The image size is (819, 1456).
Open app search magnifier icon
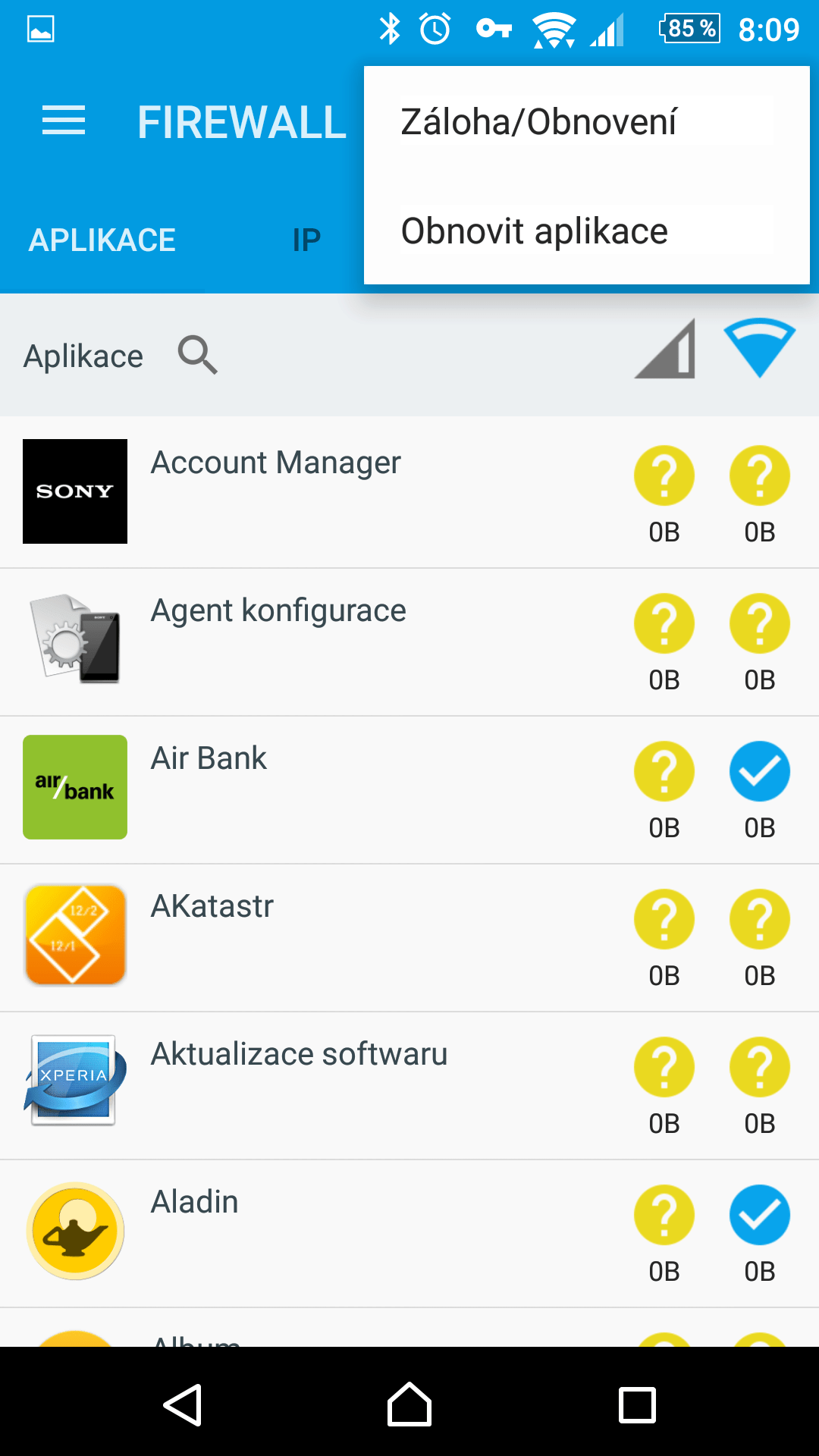(198, 355)
